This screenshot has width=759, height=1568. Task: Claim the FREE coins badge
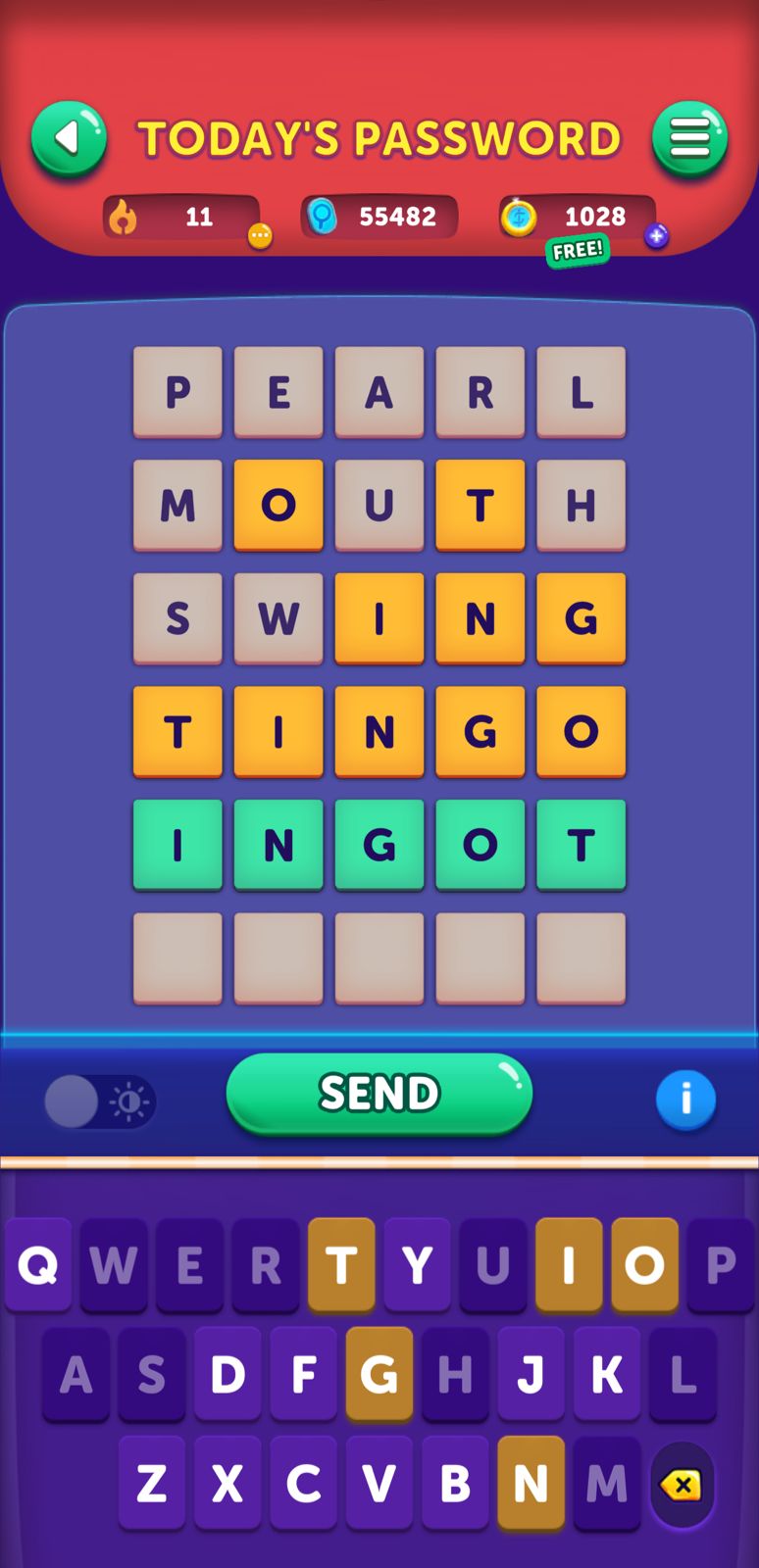[578, 251]
